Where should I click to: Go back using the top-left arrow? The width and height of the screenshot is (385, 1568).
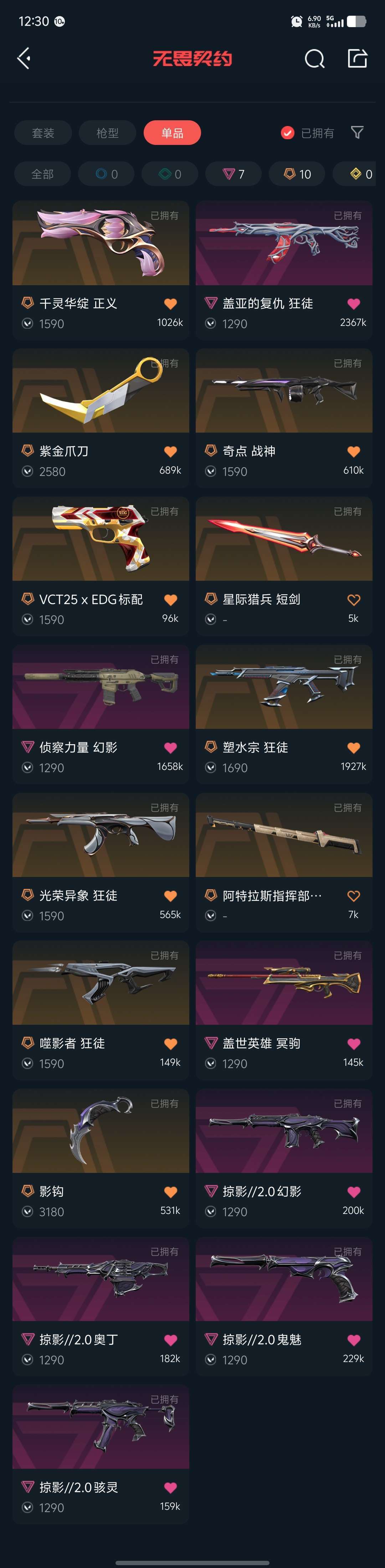[24, 59]
